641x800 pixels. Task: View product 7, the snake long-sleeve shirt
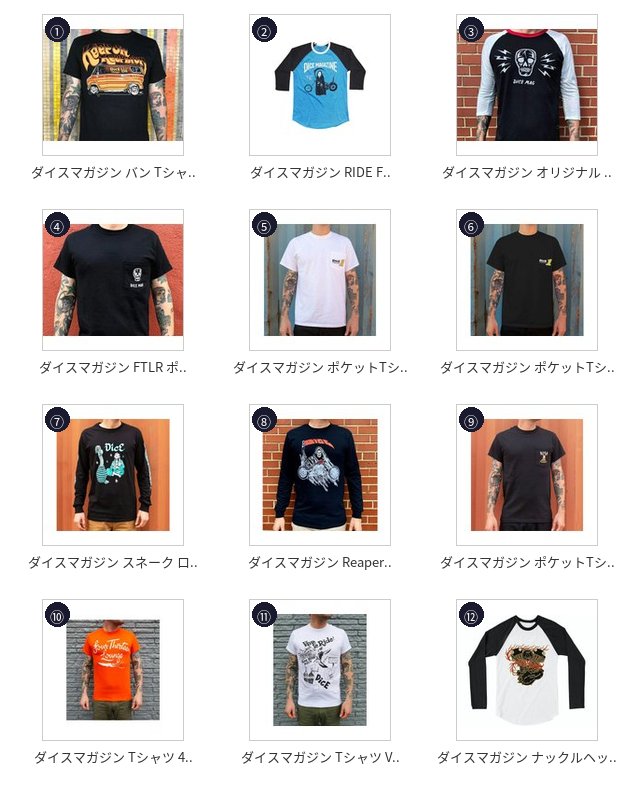coord(113,475)
